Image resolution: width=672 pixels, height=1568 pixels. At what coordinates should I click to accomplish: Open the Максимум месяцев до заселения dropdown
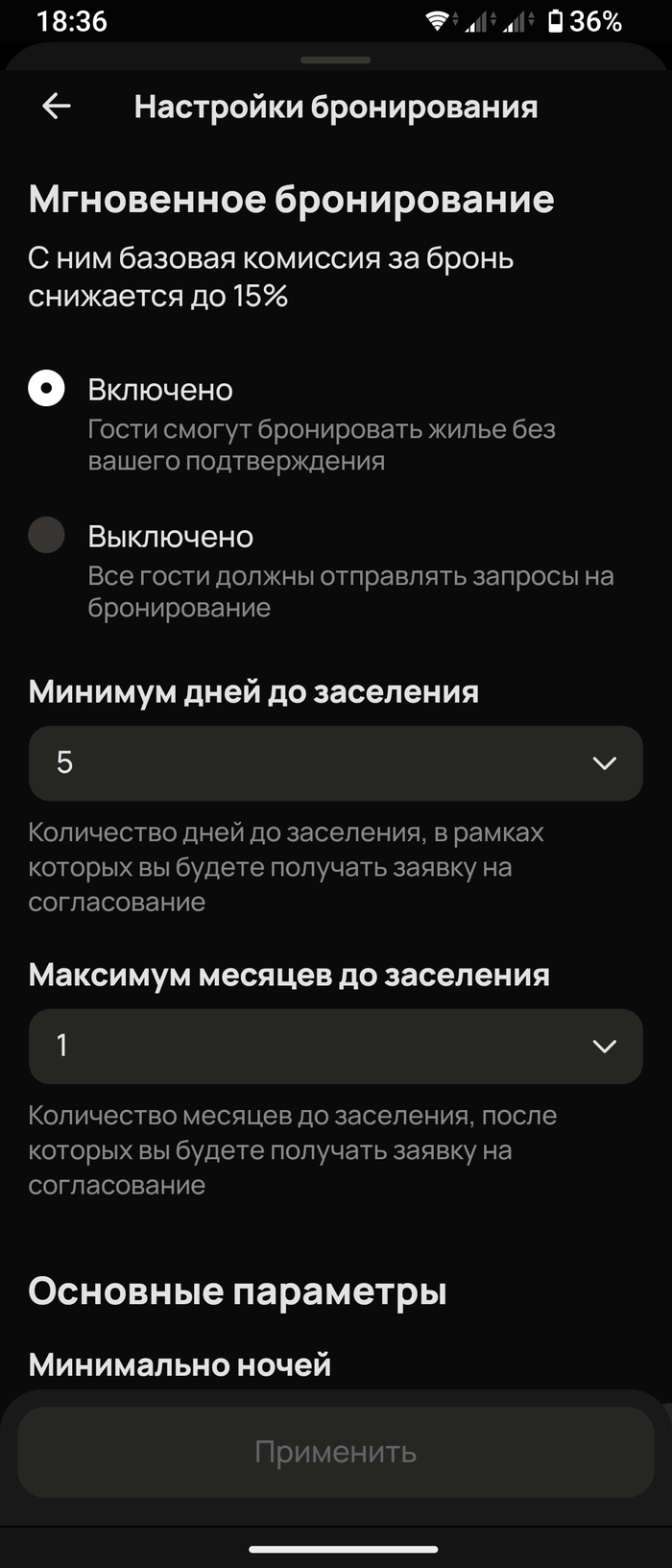335,1046
